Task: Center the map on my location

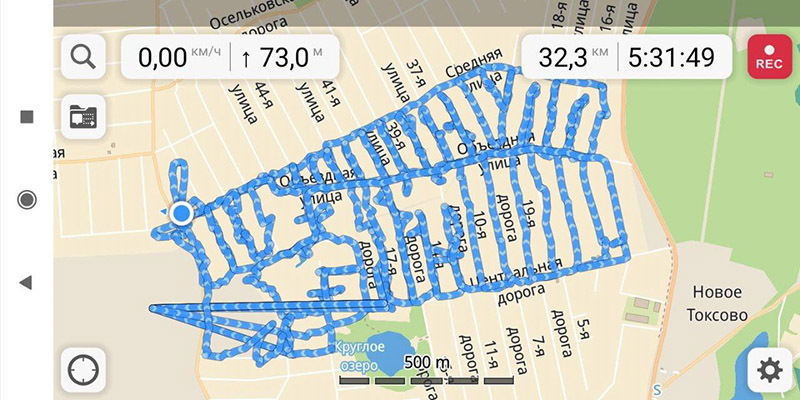Action: point(84,370)
